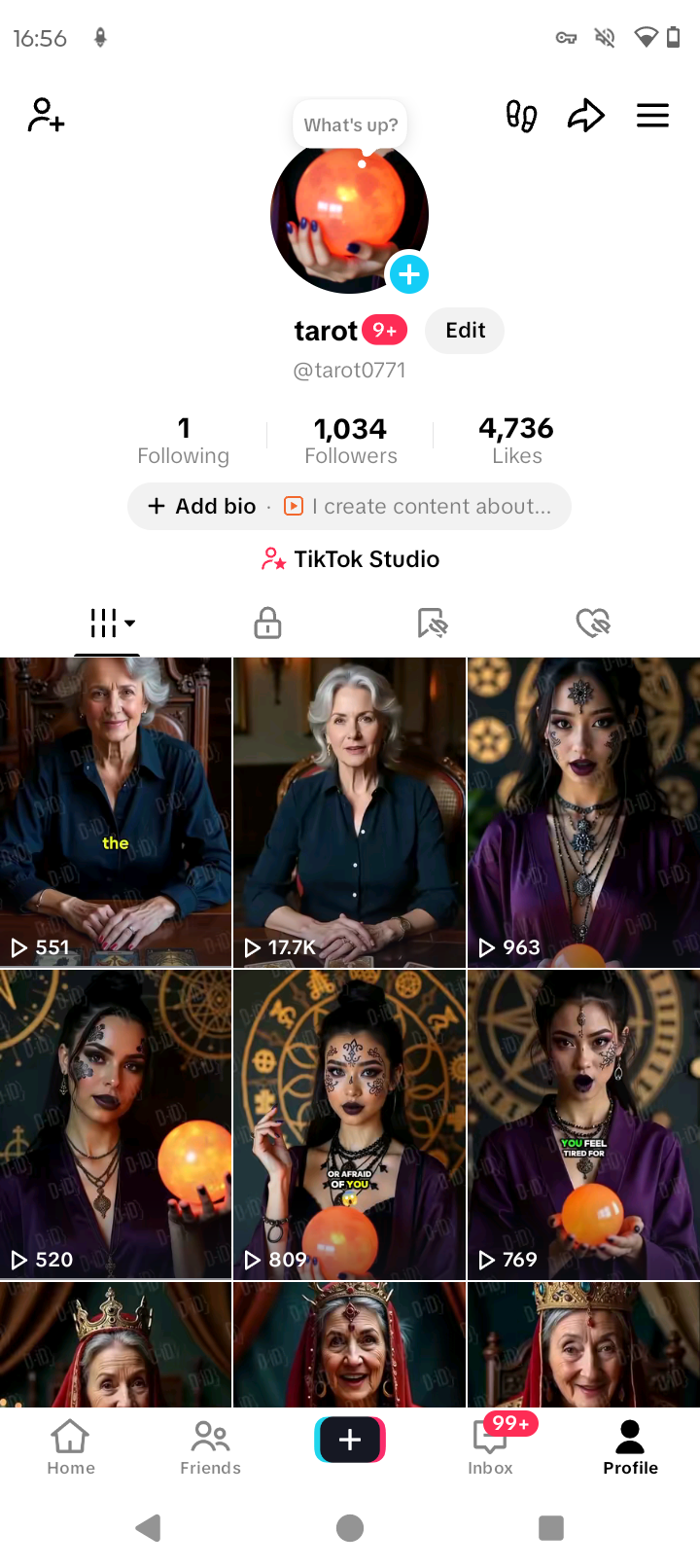Image resolution: width=700 pixels, height=1568 pixels.
Task: Switch to the liked videos tab
Action: (x=592, y=623)
